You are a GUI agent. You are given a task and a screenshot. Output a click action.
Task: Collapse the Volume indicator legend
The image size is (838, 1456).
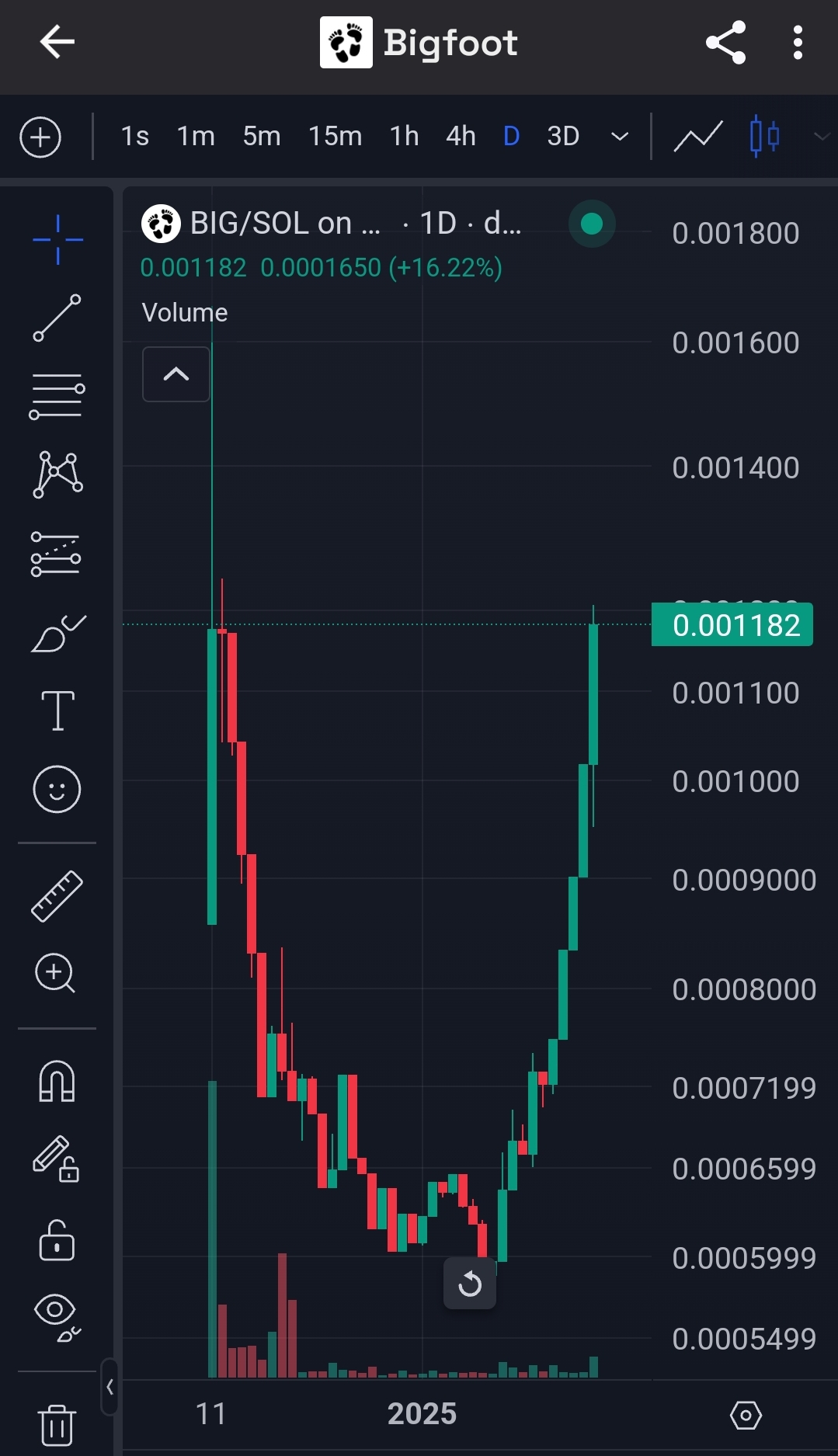[176, 374]
